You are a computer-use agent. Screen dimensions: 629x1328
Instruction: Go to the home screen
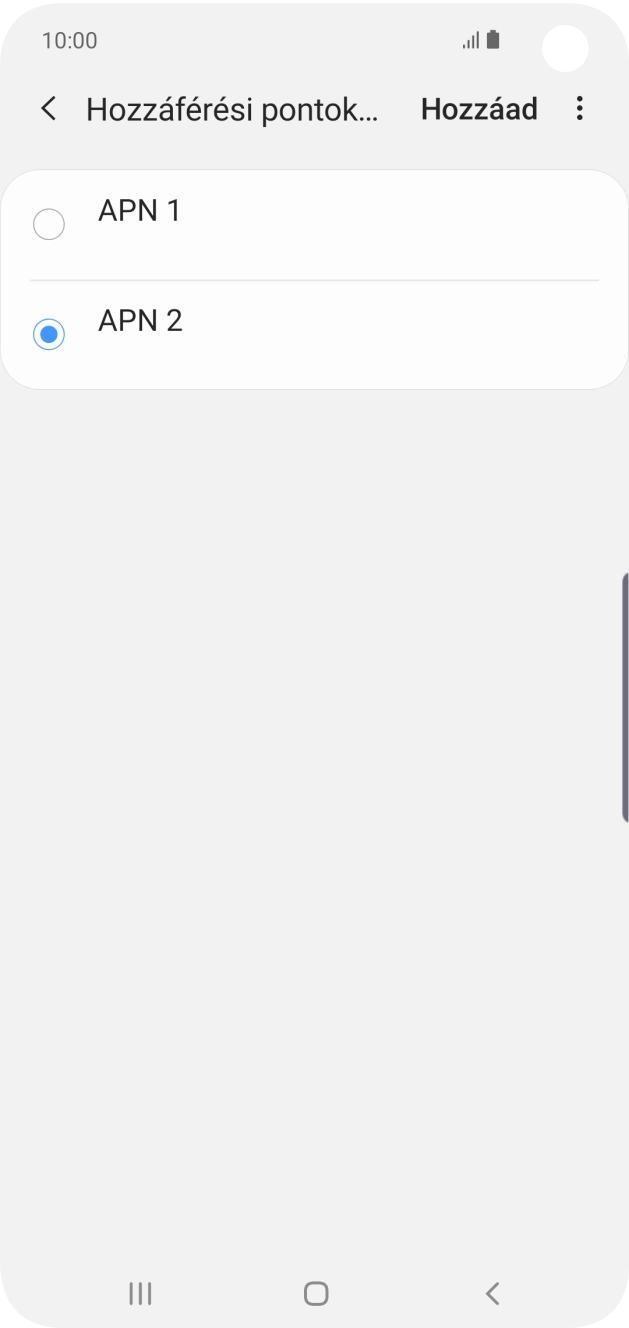(x=315, y=1293)
